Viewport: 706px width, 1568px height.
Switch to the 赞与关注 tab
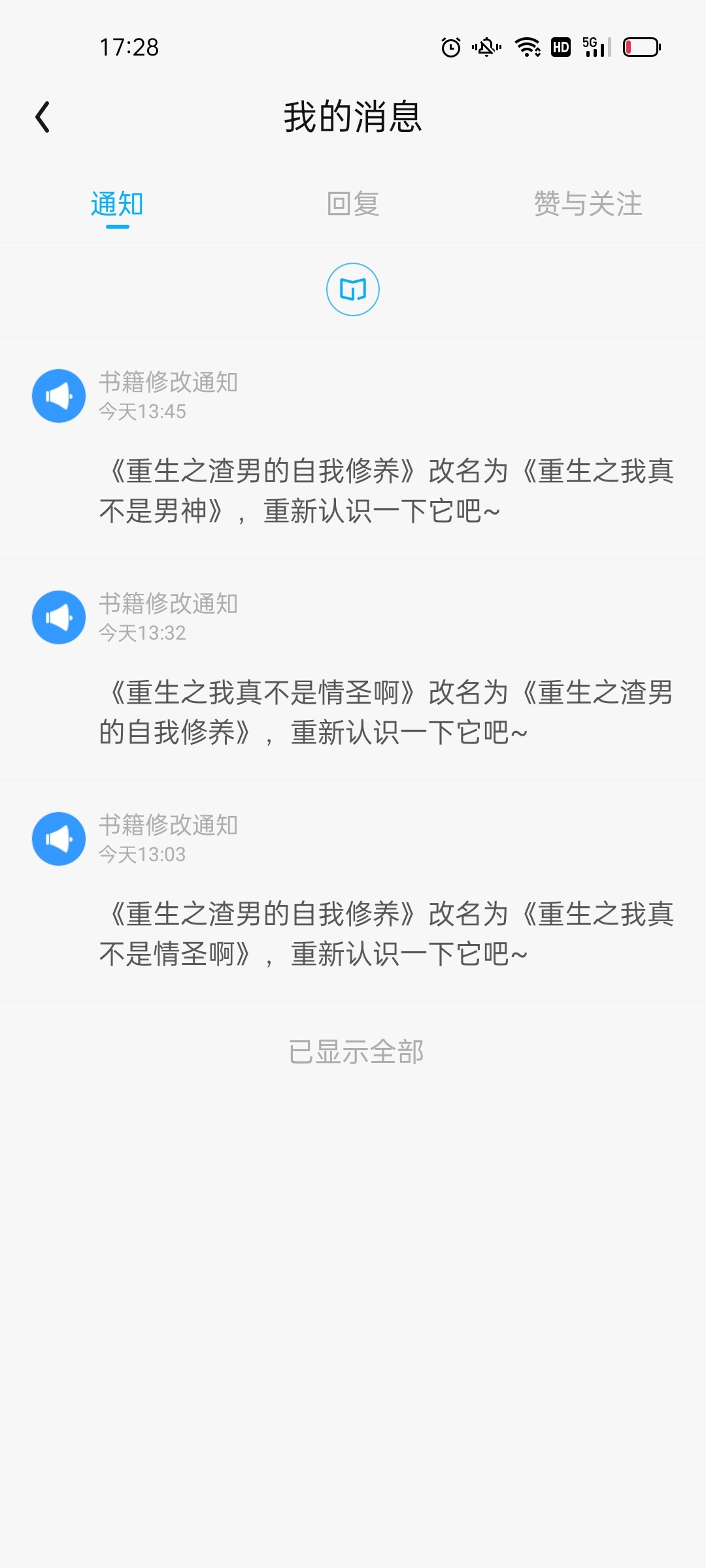tap(588, 204)
